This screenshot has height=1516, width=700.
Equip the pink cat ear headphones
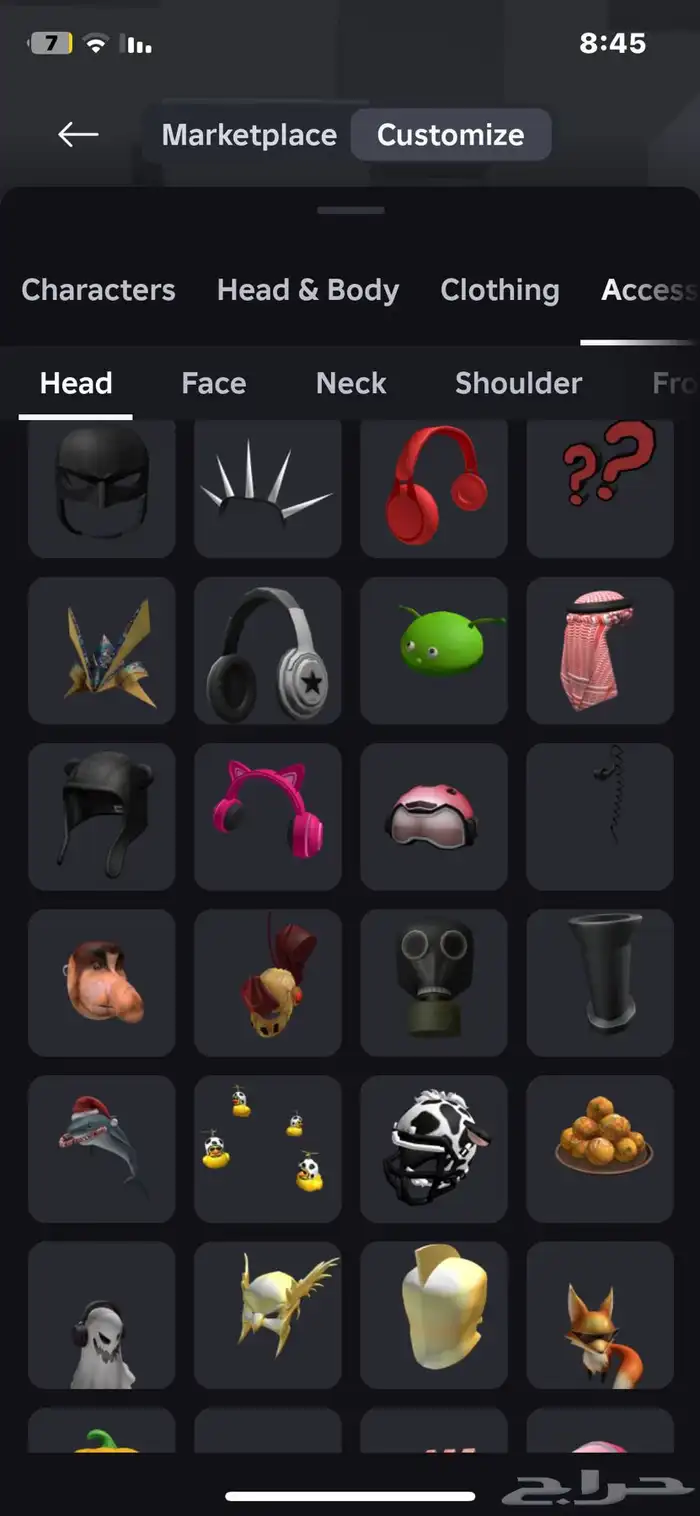coord(268,816)
